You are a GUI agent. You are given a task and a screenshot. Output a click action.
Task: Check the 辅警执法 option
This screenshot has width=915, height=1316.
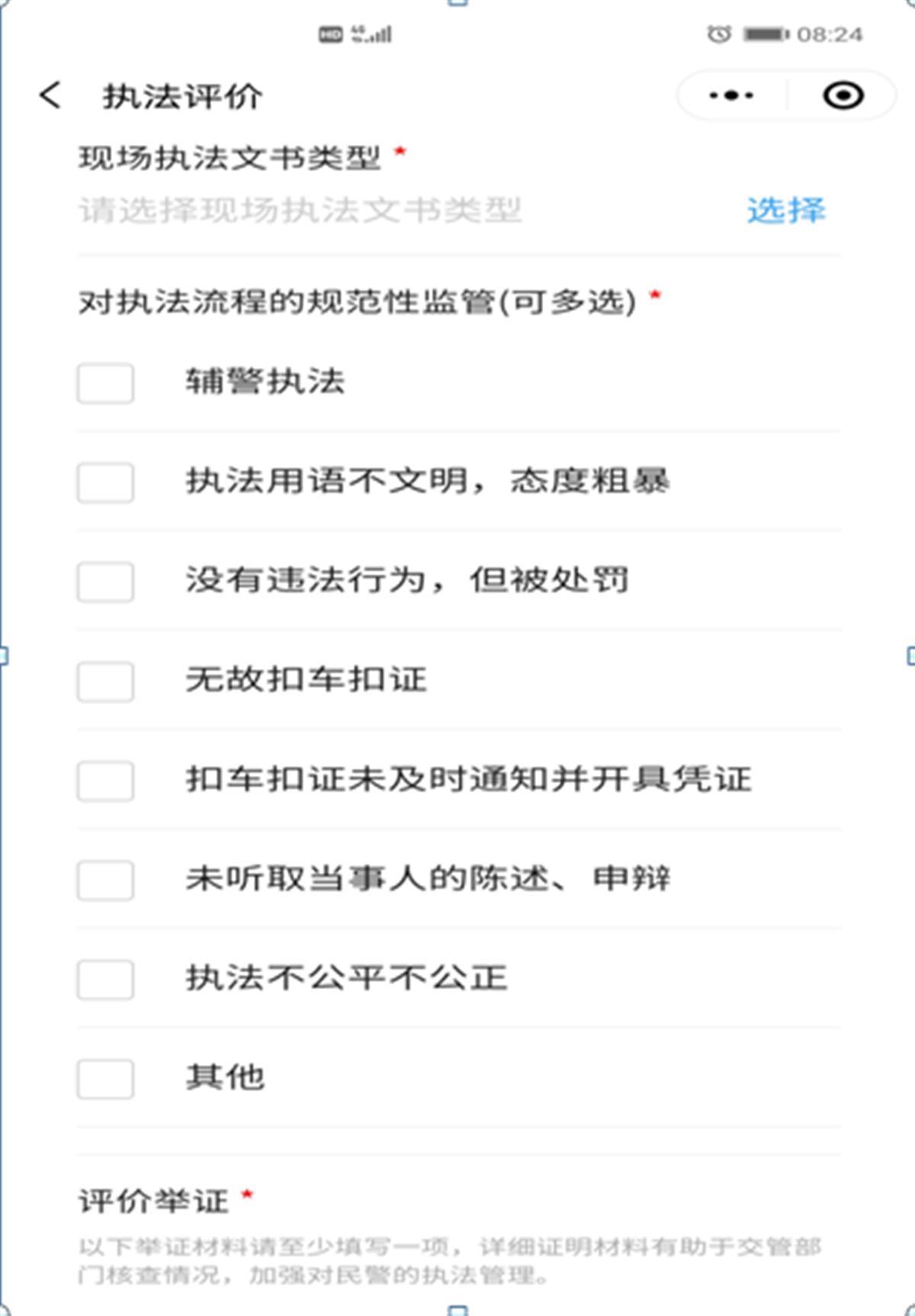[105, 383]
